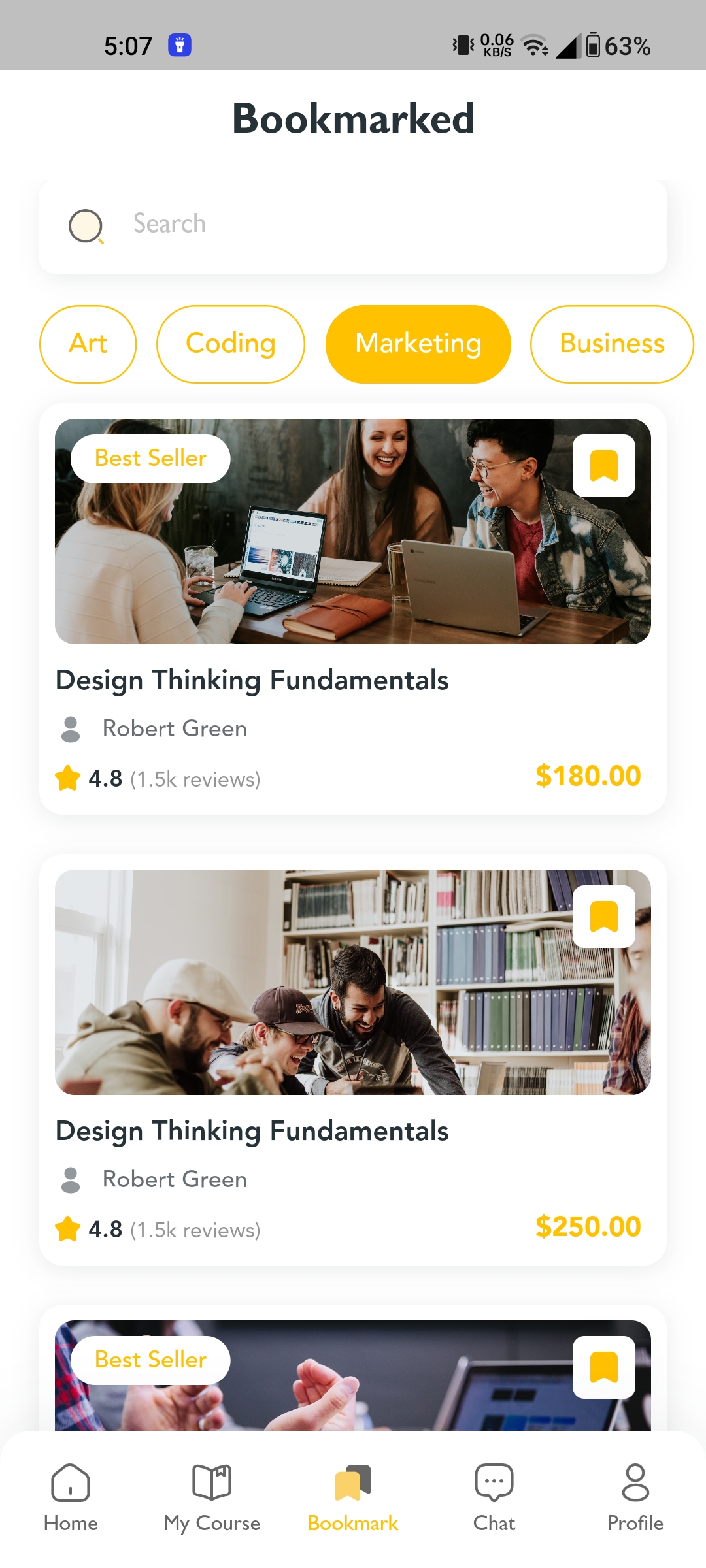Choose the Business category chip

tap(611, 344)
